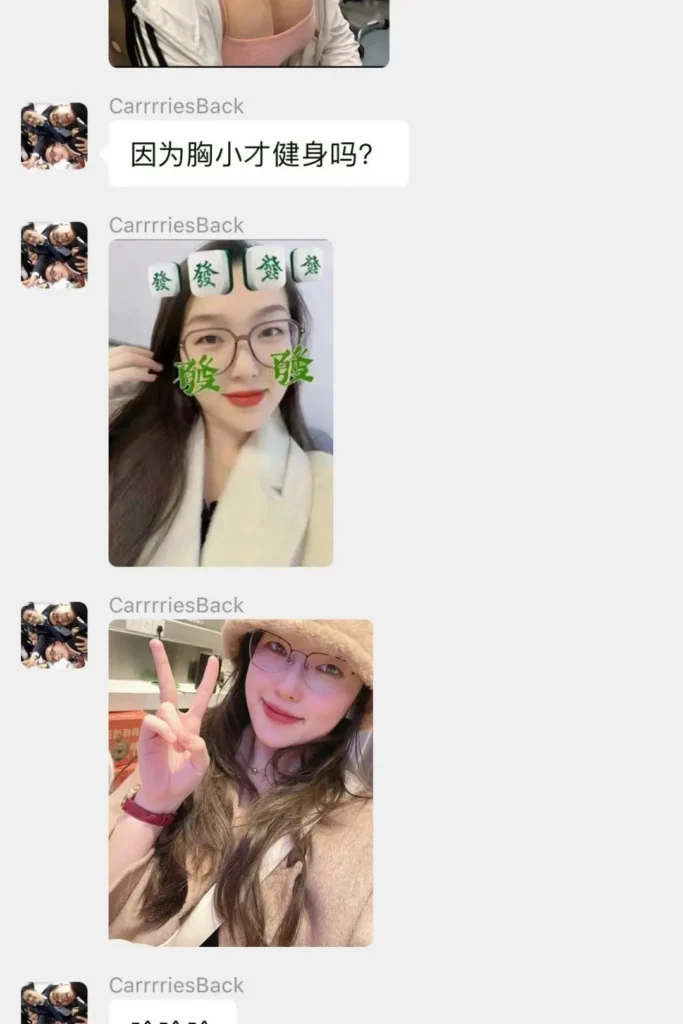Open the photo message with mahjong tile stickers
This screenshot has width=683, height=1024.
[x=220, y=402]
